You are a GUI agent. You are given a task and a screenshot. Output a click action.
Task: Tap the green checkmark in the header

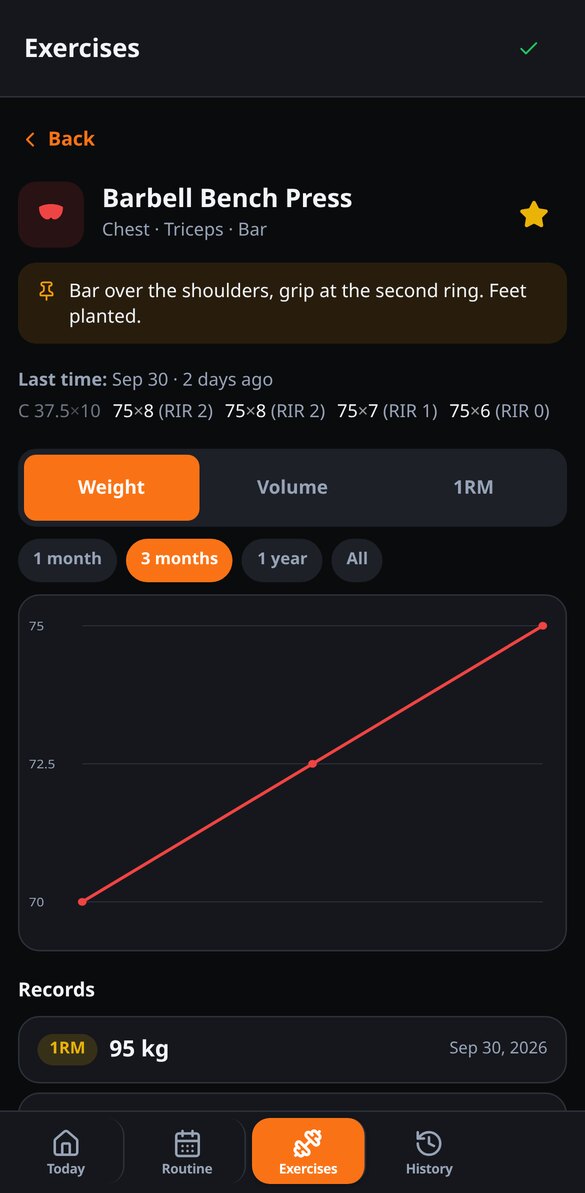529,48
